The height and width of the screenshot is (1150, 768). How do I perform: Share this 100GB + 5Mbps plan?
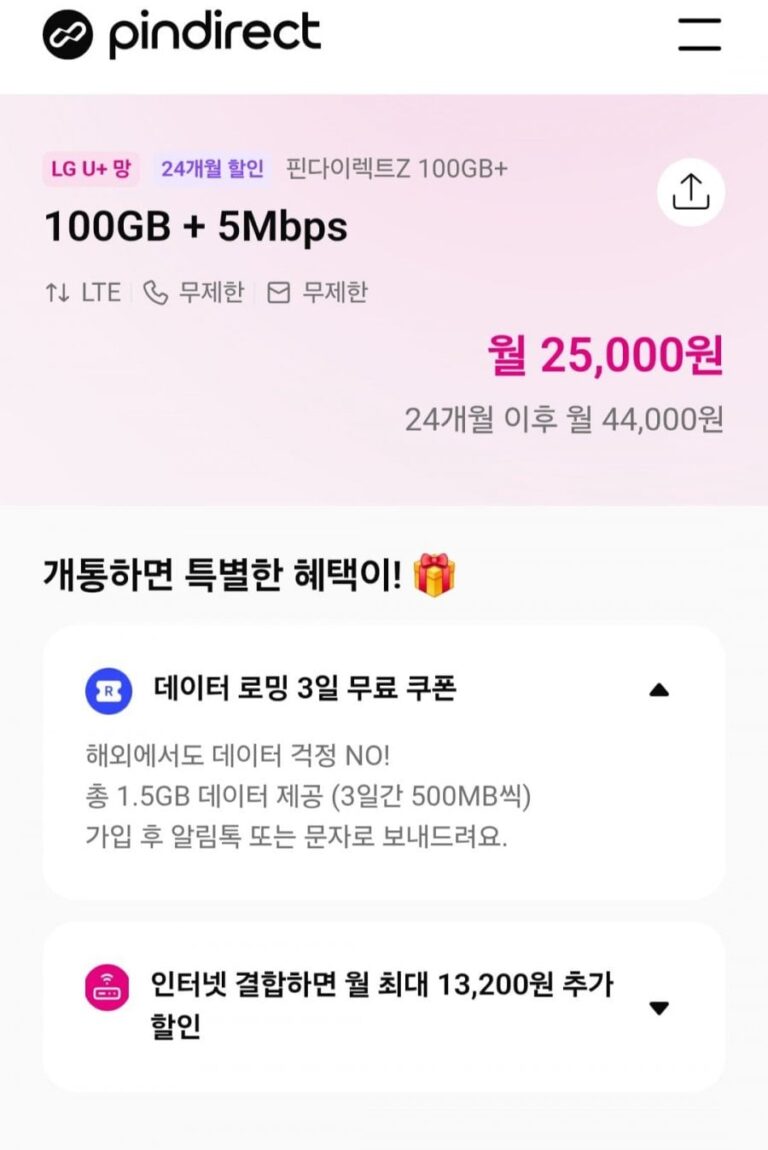click(x=690, y=191)
